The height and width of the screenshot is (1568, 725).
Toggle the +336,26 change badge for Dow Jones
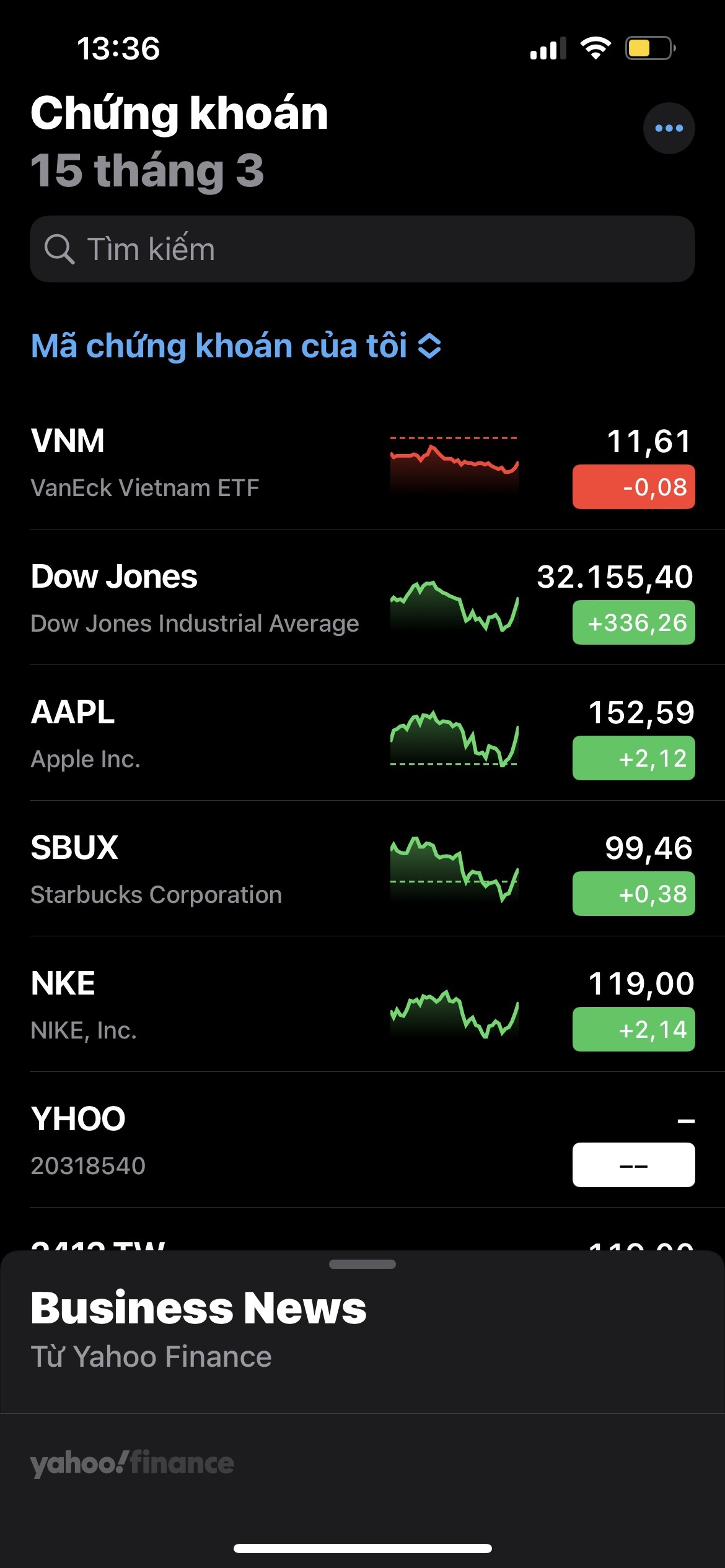click(633, 623)
